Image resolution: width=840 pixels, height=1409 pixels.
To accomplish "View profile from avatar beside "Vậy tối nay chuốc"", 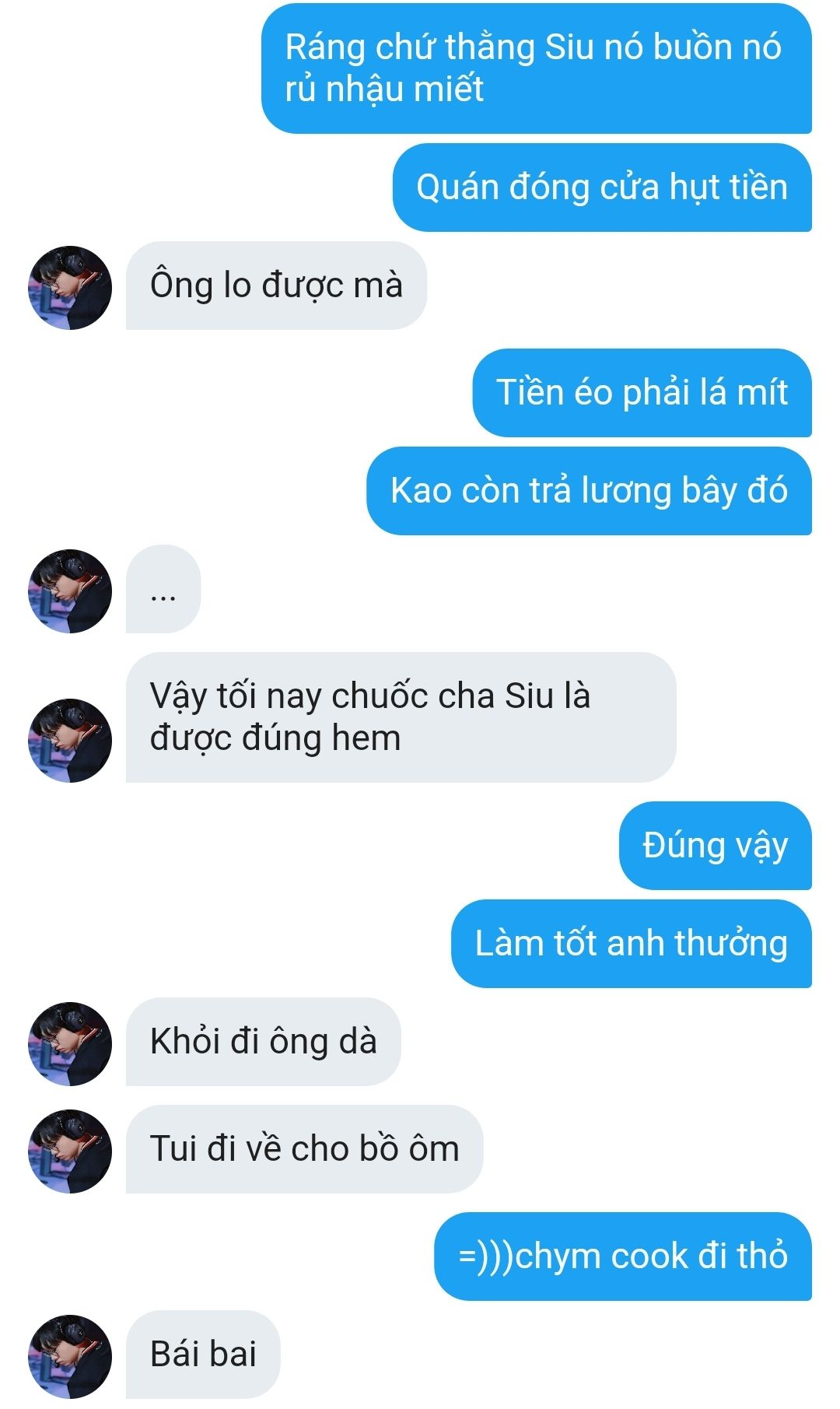I will pyautogui.click(x=70, y=740).
